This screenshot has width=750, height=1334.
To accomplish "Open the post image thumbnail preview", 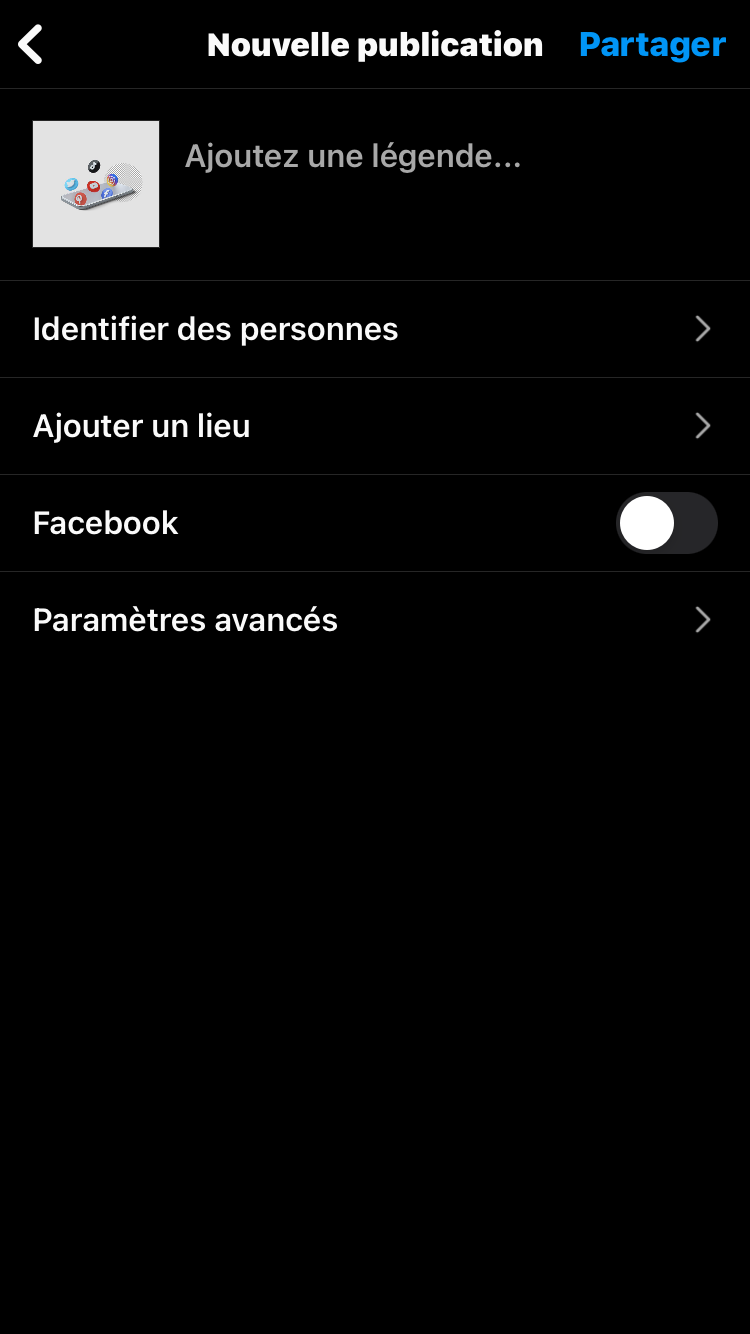I will click(96, 184).
